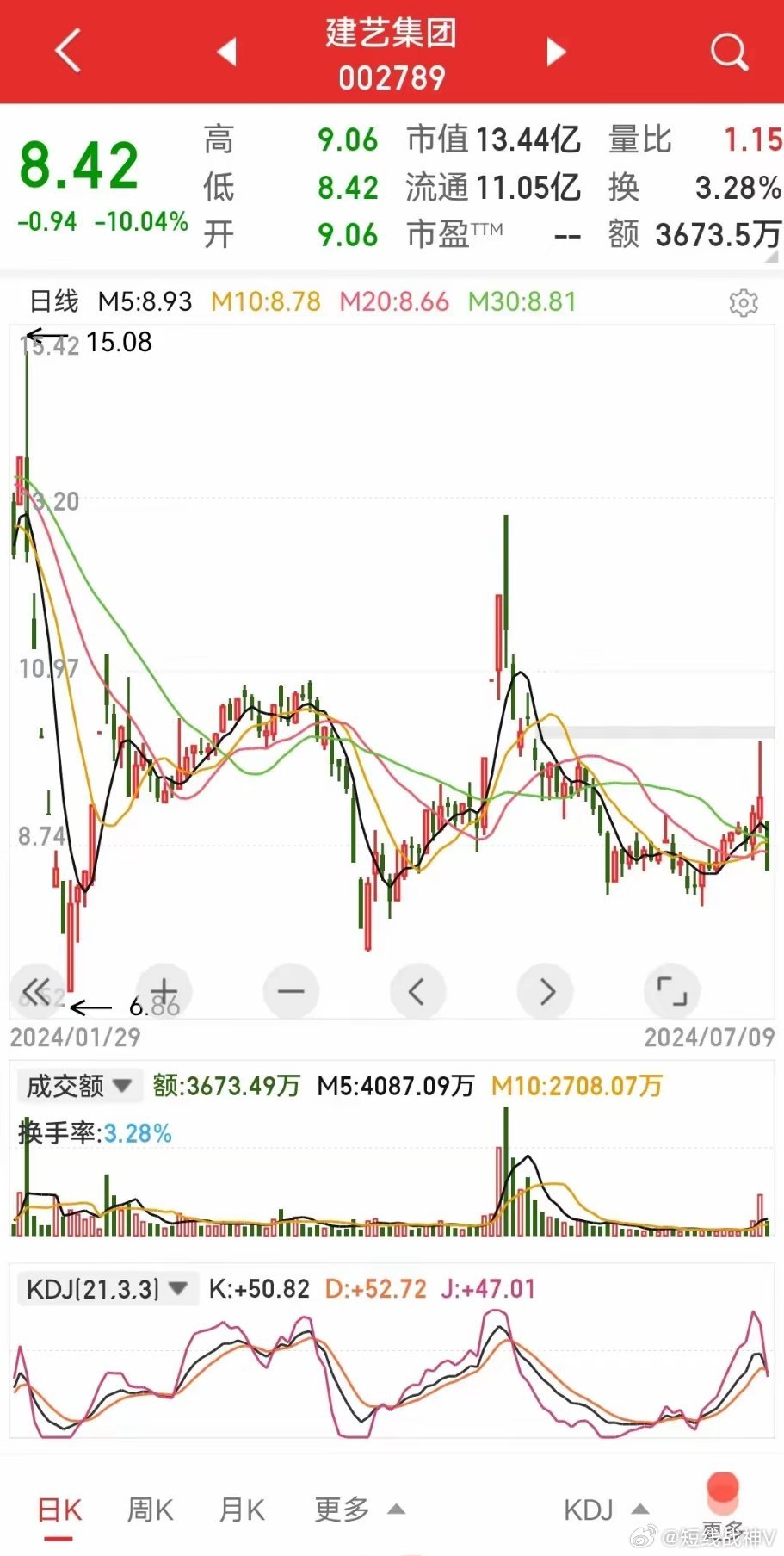Jump to earliest chart data
Viewport: 784px width, 1556px height.
(38, 992)
